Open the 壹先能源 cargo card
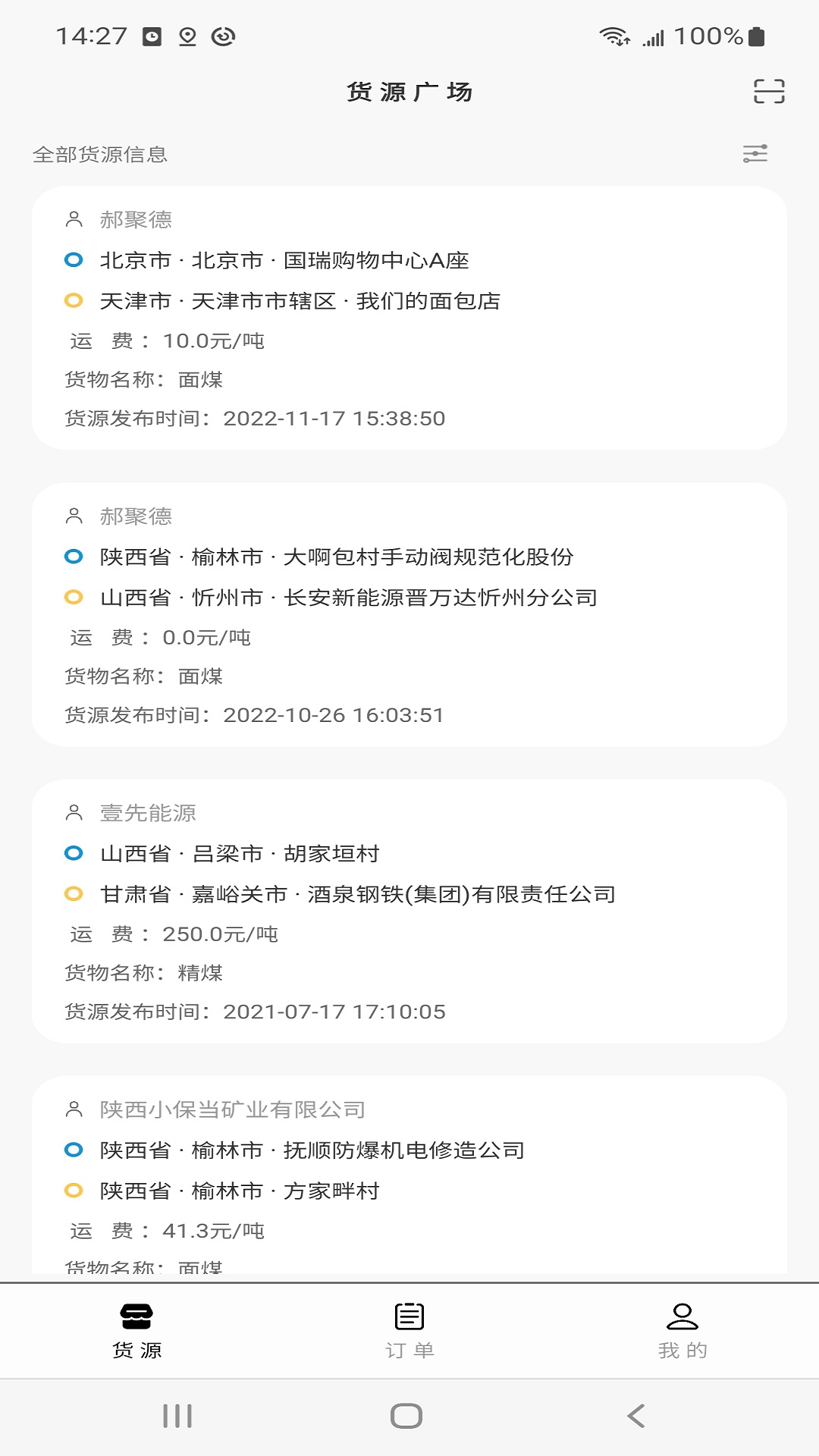Image resolution: width=819 pixels, height=1456 pixels. (x=409, y=912)
